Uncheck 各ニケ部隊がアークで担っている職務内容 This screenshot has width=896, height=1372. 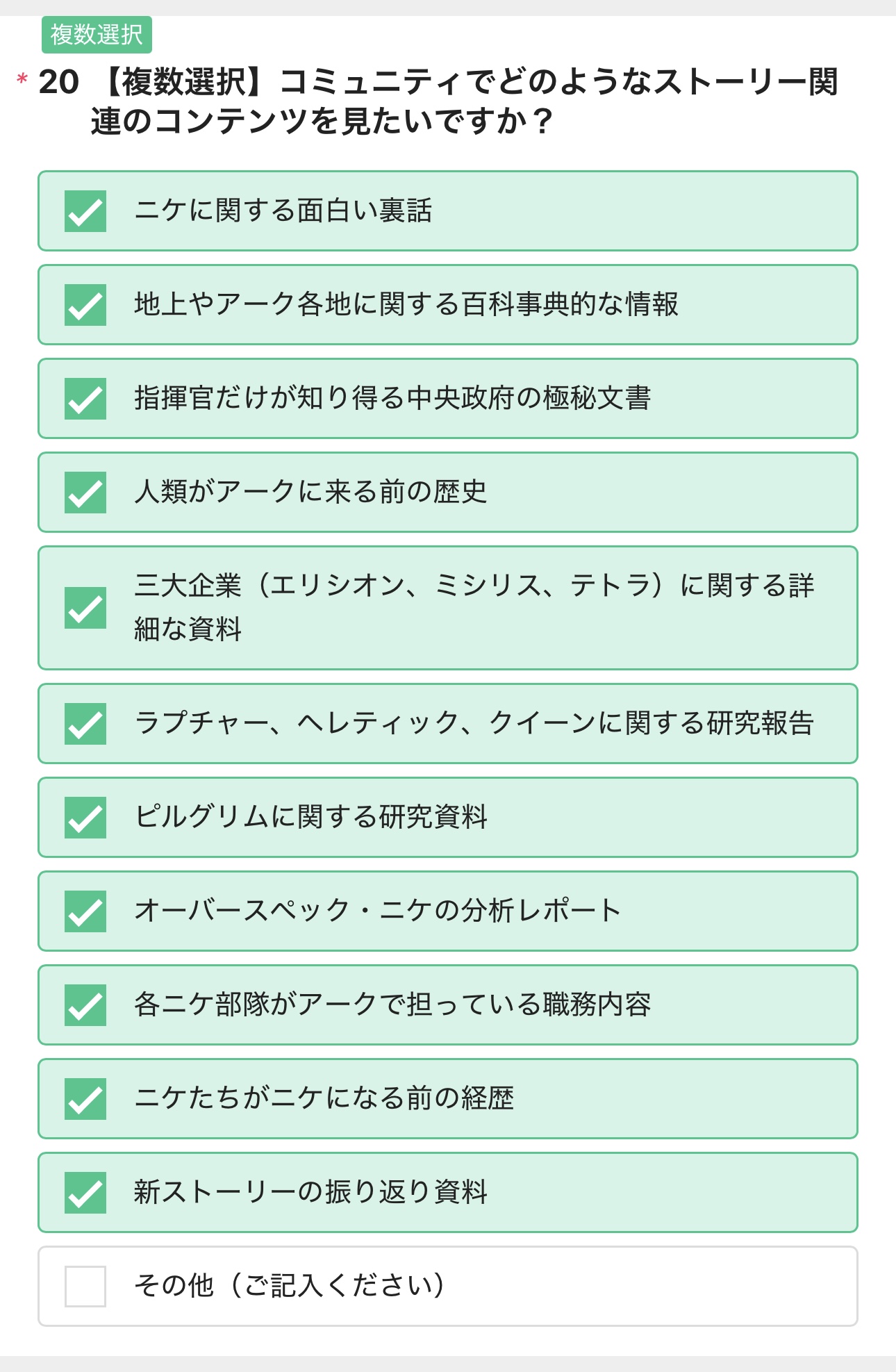(x=85, y=1005)
